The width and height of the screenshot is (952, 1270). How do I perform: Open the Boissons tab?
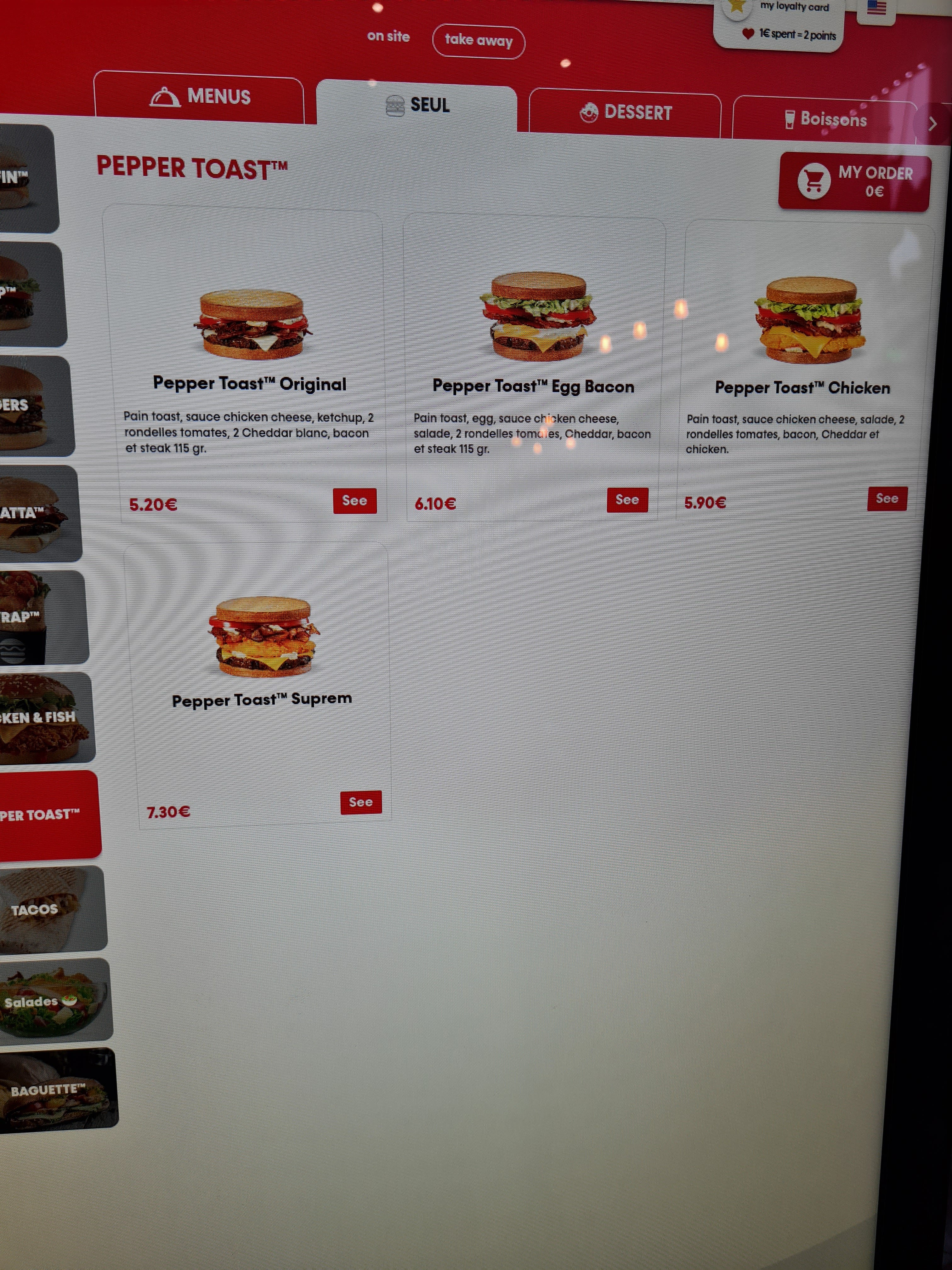(x=824, y=119)
